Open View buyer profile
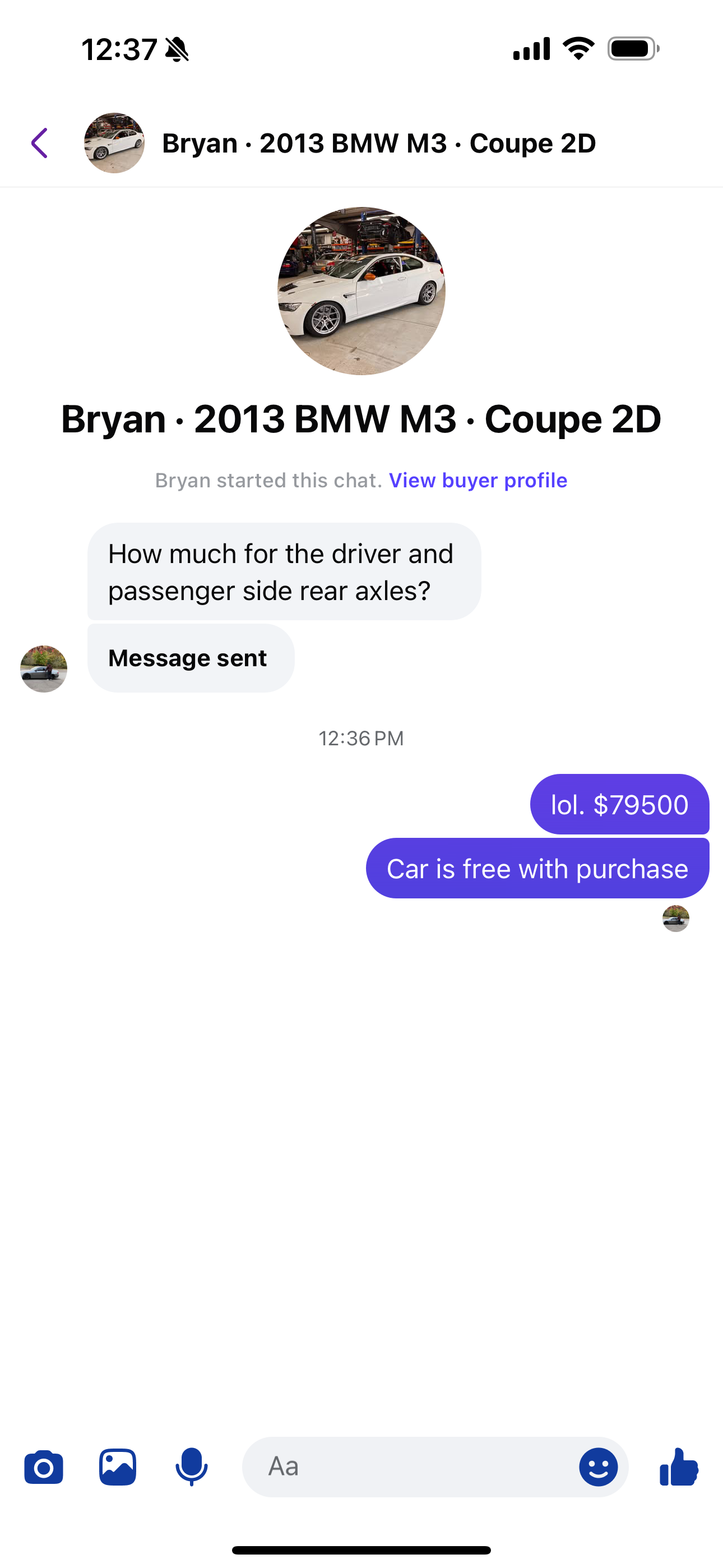 pos(478,480)
